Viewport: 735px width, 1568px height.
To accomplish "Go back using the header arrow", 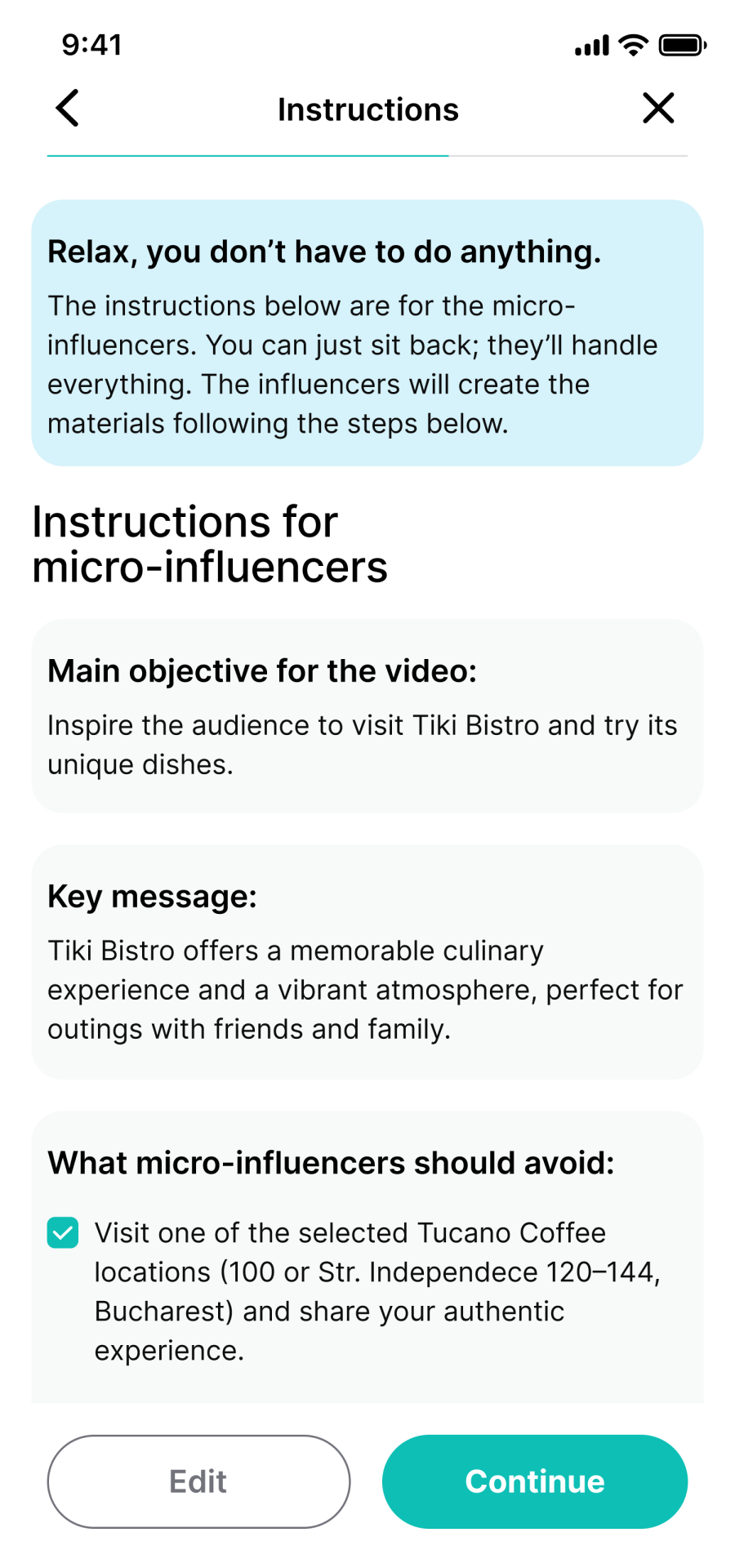I will click(x=67, y=109).
